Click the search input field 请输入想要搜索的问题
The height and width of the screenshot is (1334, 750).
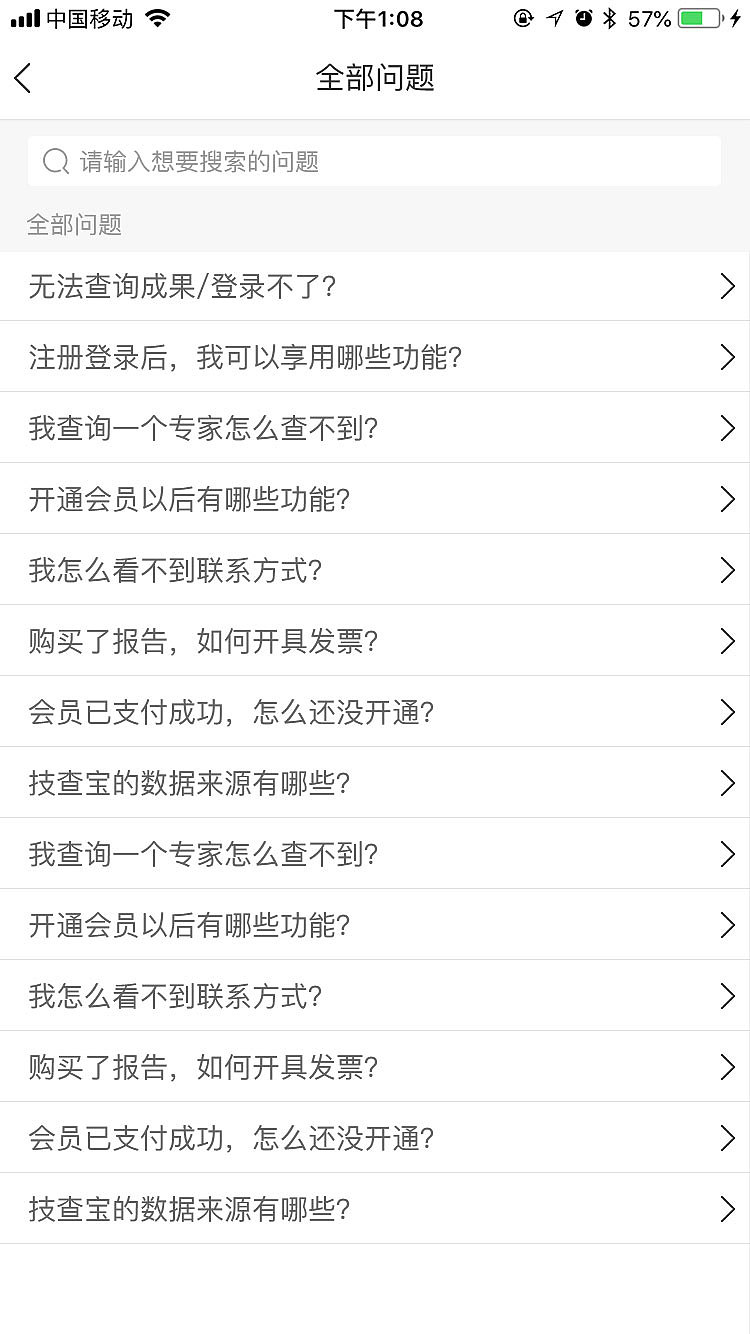[375, 160]
